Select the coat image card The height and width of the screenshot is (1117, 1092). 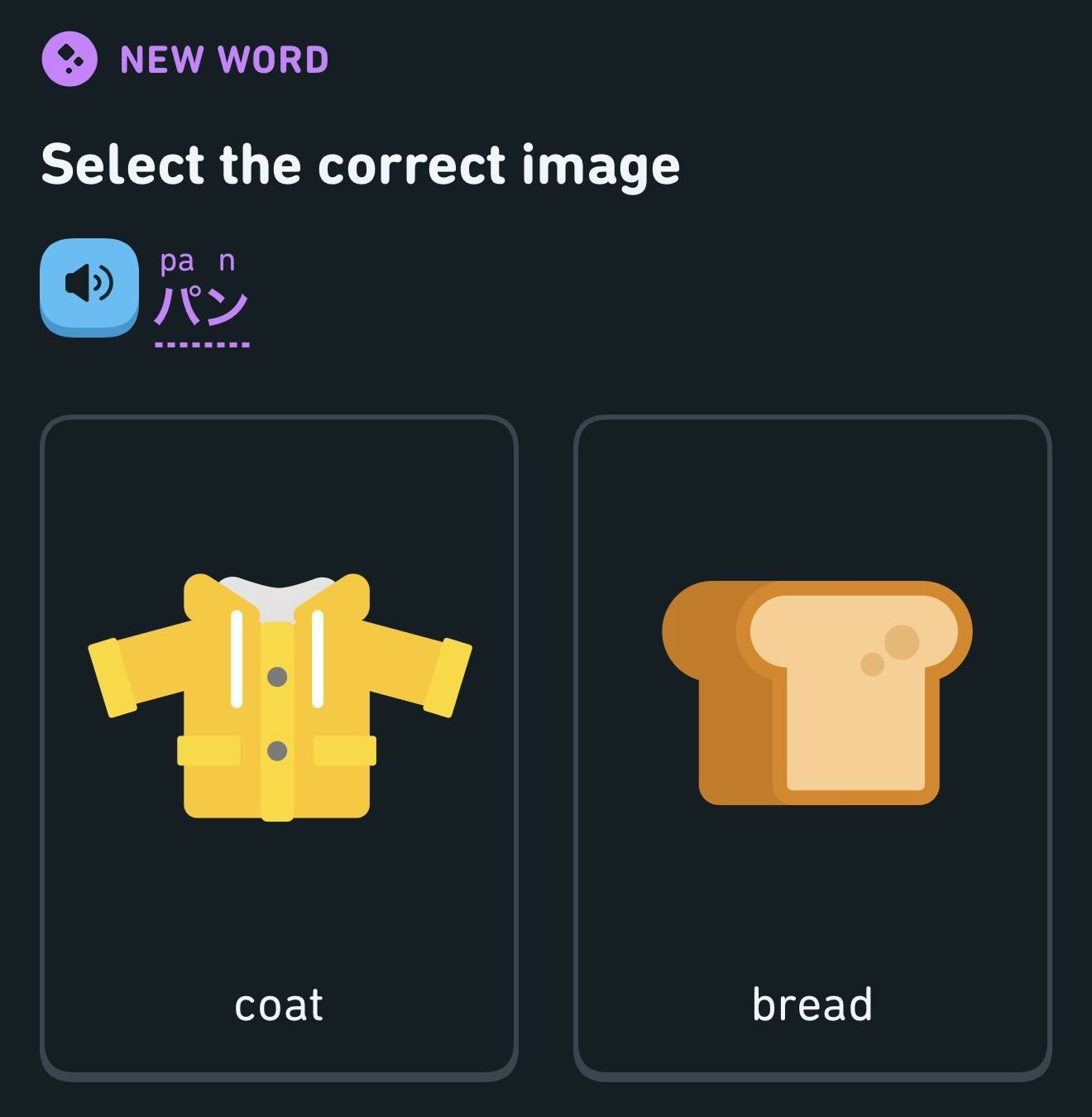coord(279,747)
